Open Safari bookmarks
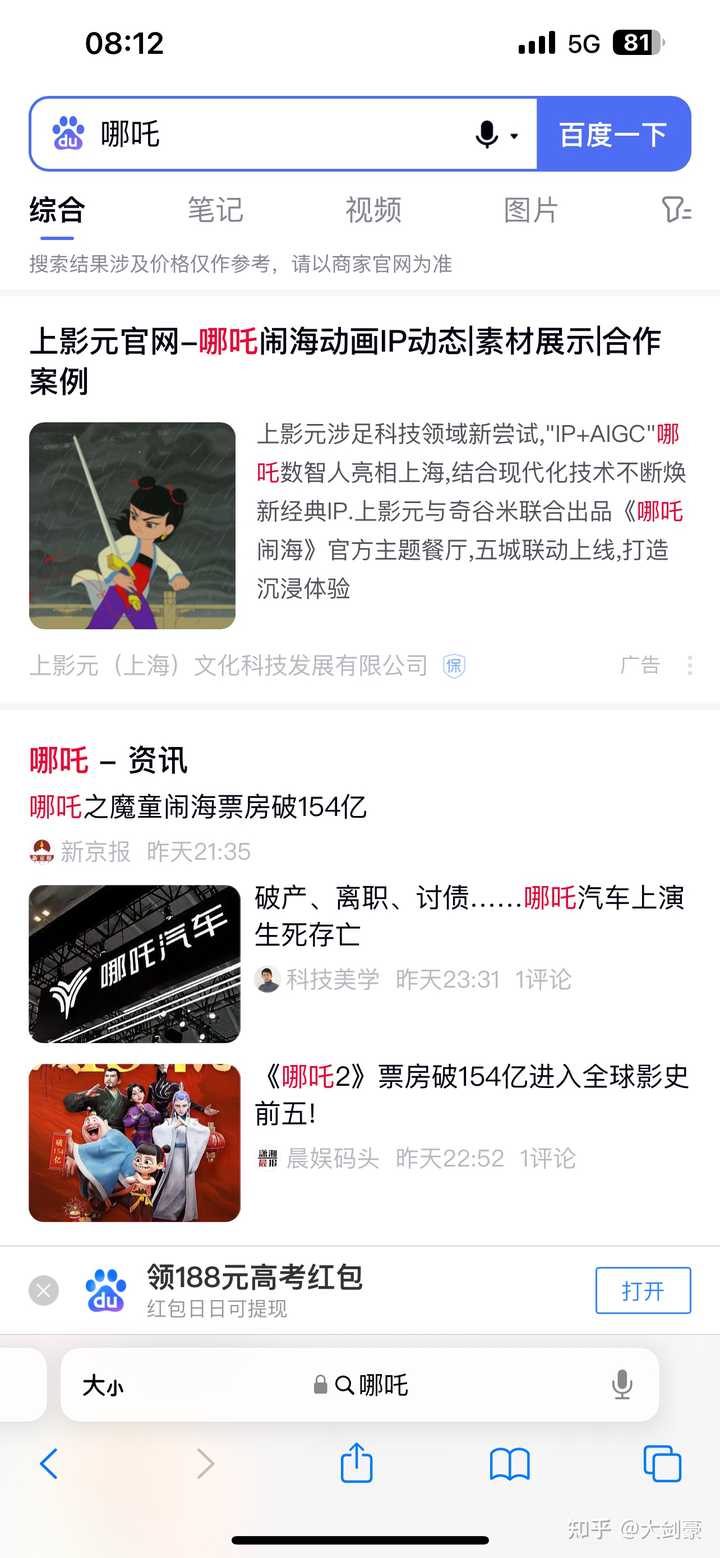720x1558 pixels. (509, 1464)
